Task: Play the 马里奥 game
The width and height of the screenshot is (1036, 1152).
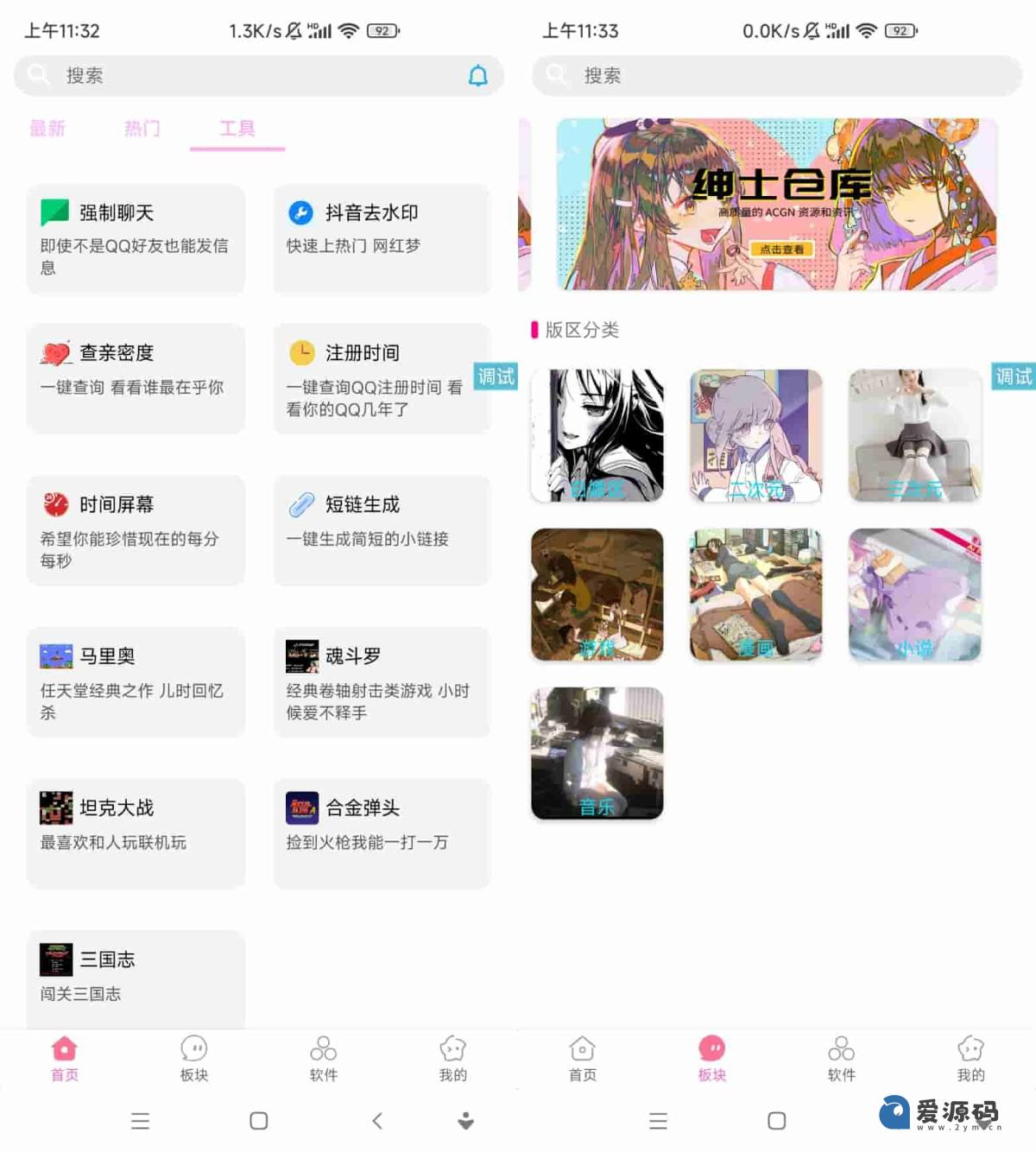Action: point(136,681)
